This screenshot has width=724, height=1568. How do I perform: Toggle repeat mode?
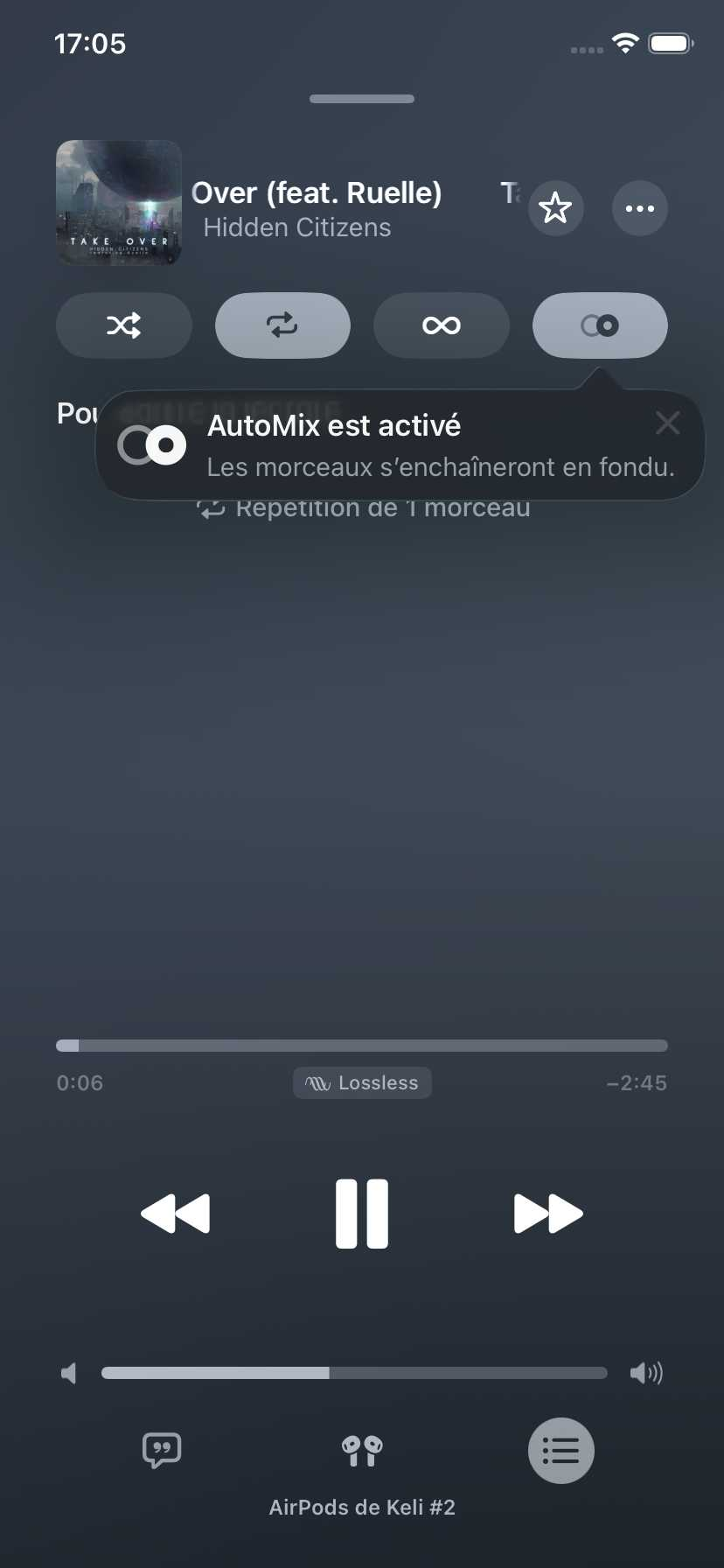(282, 325)
